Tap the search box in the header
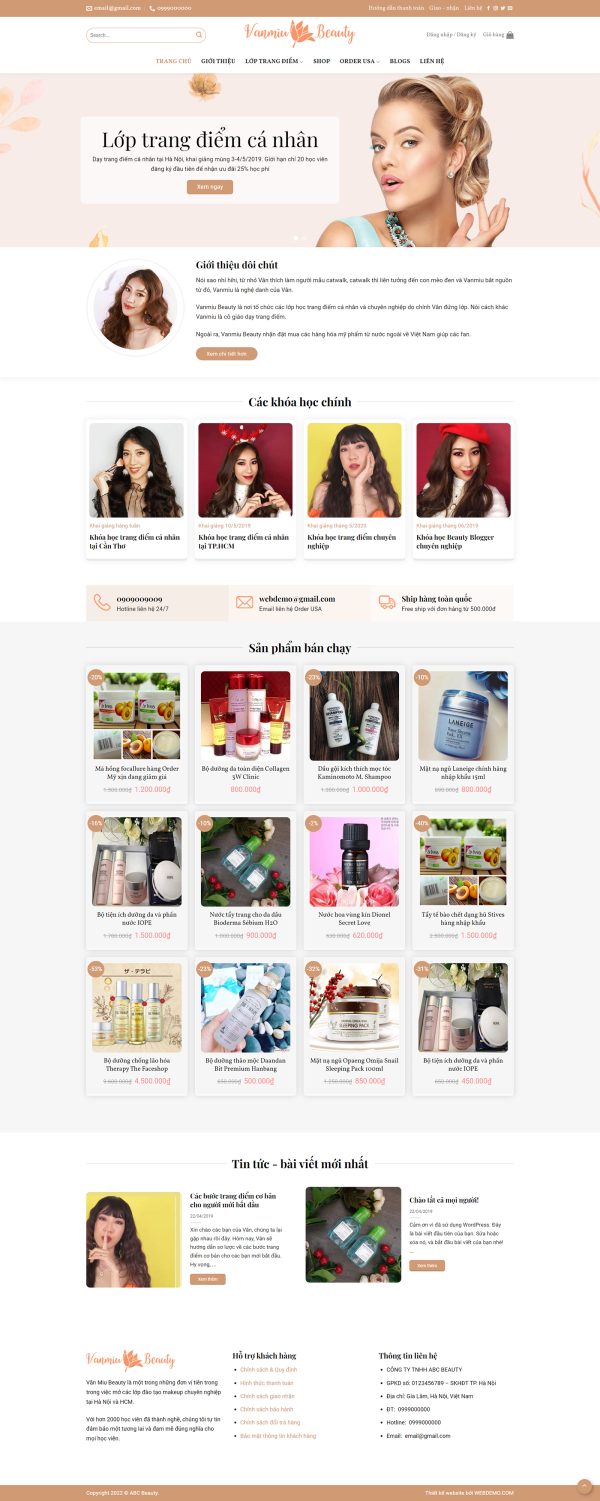Viewport: 600px width, 1501px height. click(140, 35)
